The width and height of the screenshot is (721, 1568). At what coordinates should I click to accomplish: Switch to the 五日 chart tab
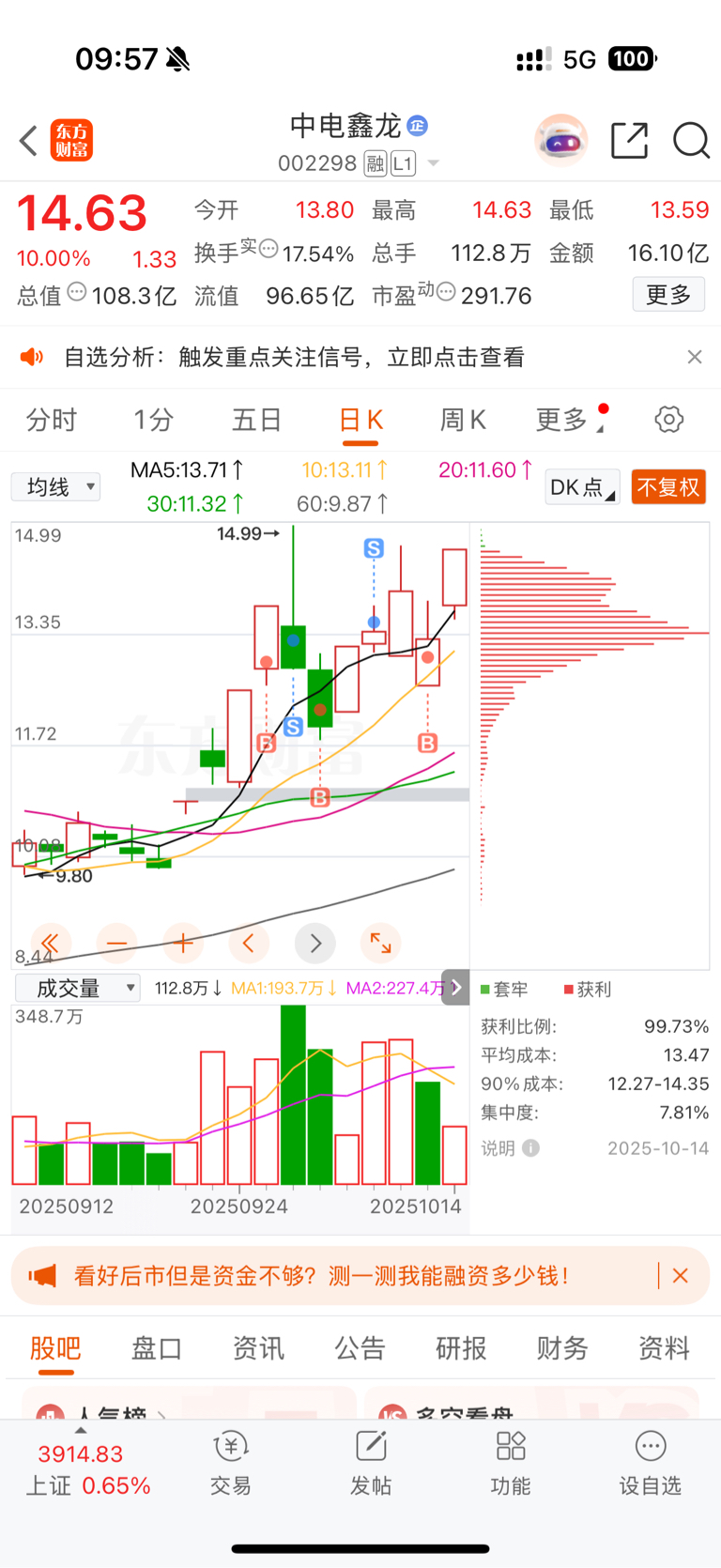click(256, 420)
